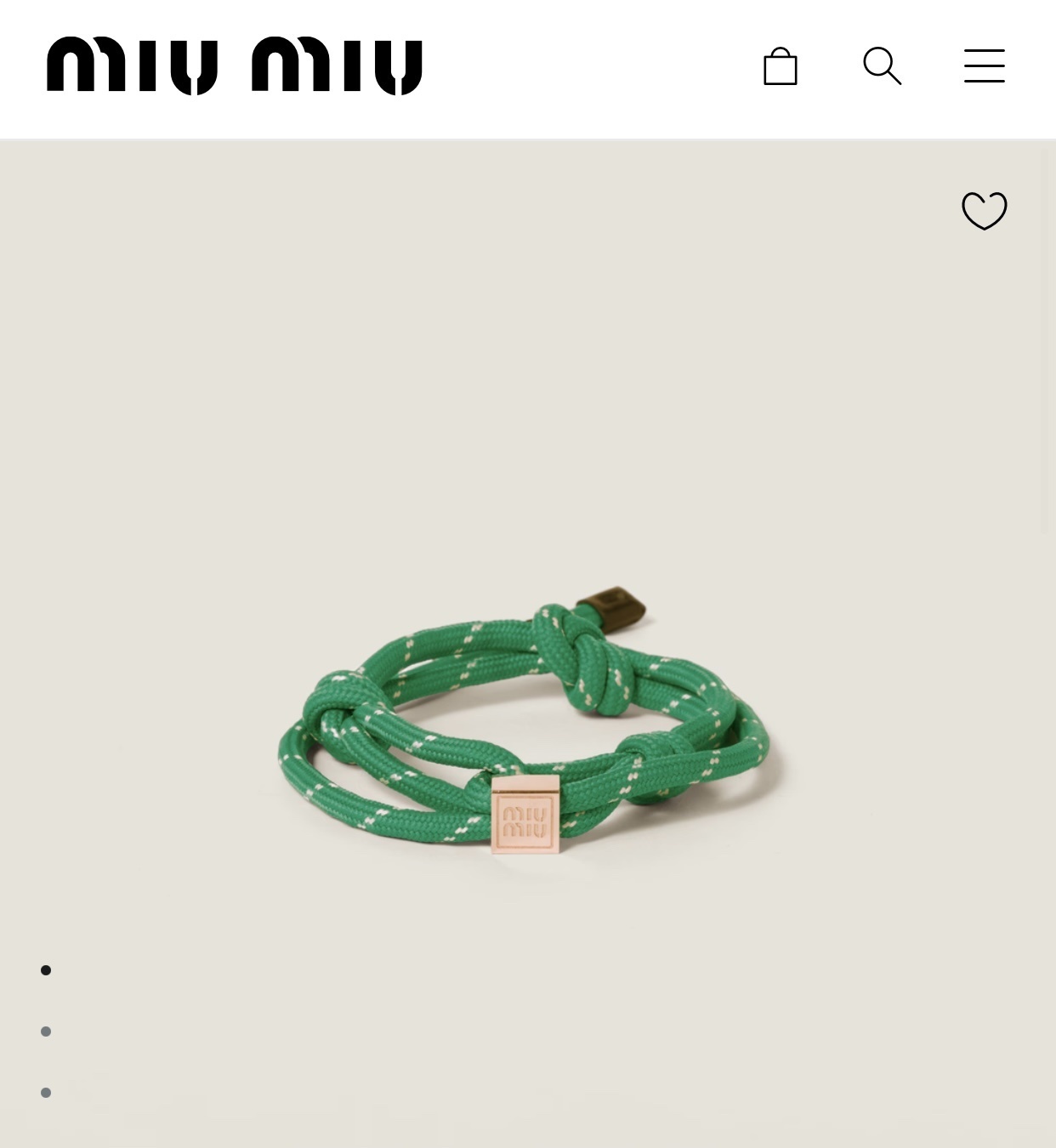The width and height of the screenshot is (1056, 1148).
Task: Open the shopping bag
Action: [x=780, y=66]
